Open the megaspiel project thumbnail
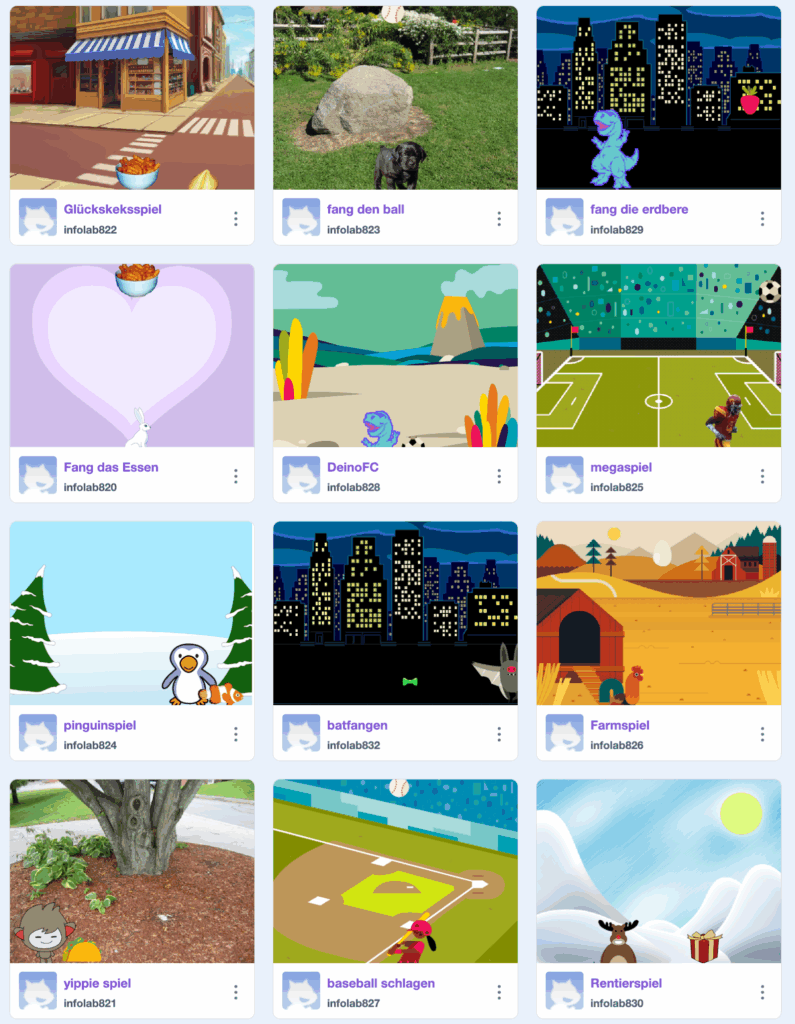Screen dimensions: 795x1024 coord(658,355)
